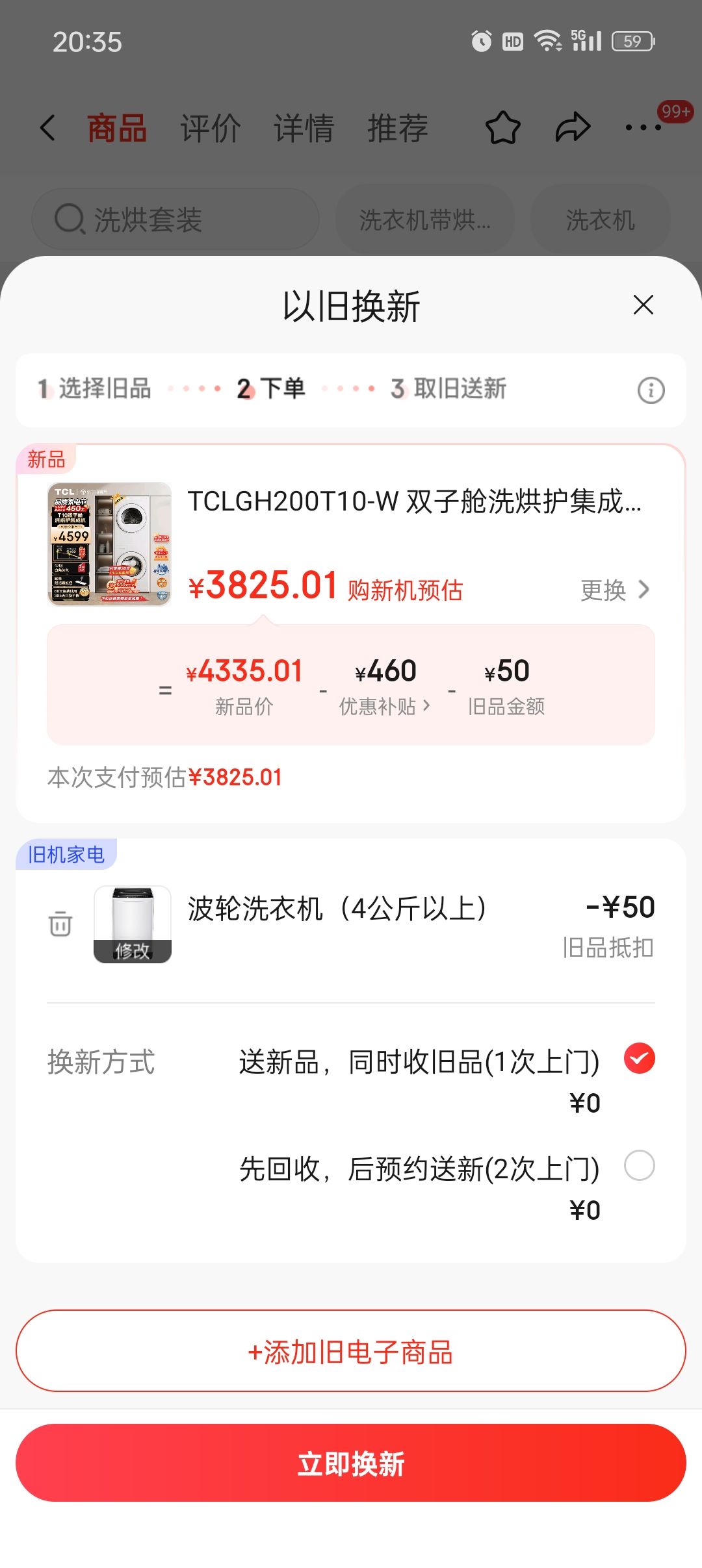Tap the magnifier icon in the search bar

click(70, 219)
